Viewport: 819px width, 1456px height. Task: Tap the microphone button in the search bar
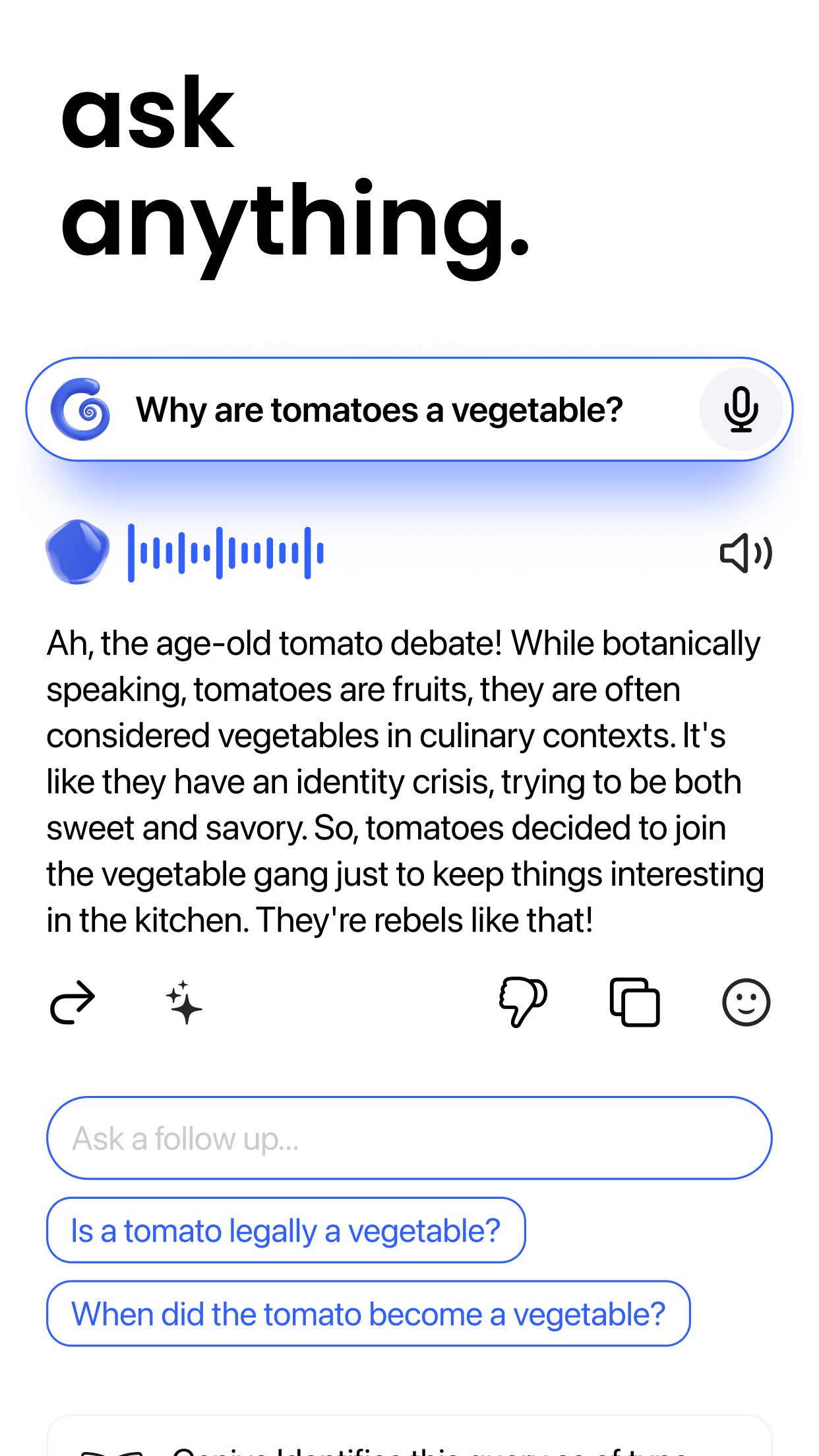741,409
